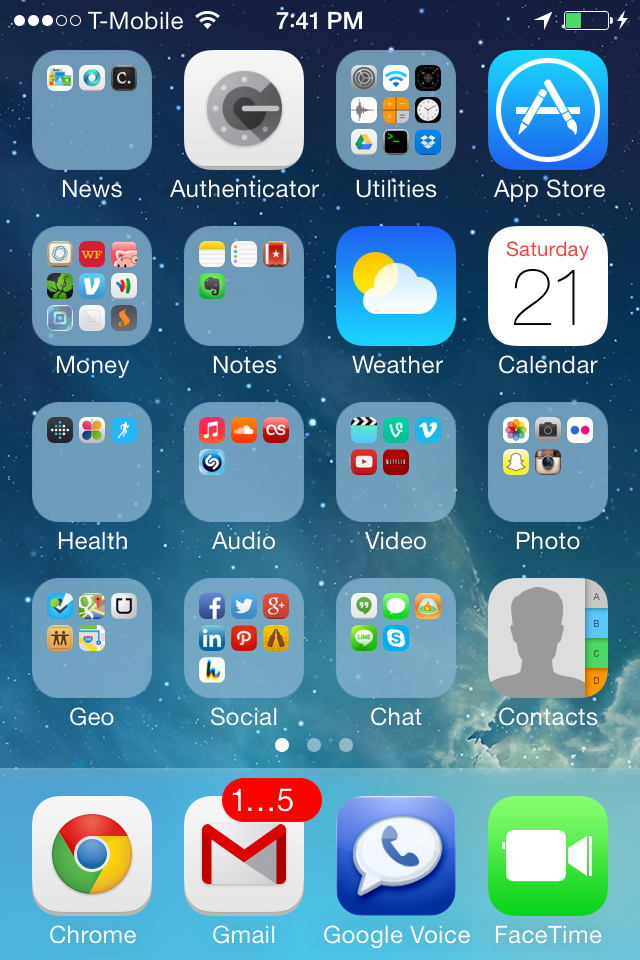This screenshot has width=640, height=960.
Task: Launch Chrome from the dock
Action: [x=92, y=856]
